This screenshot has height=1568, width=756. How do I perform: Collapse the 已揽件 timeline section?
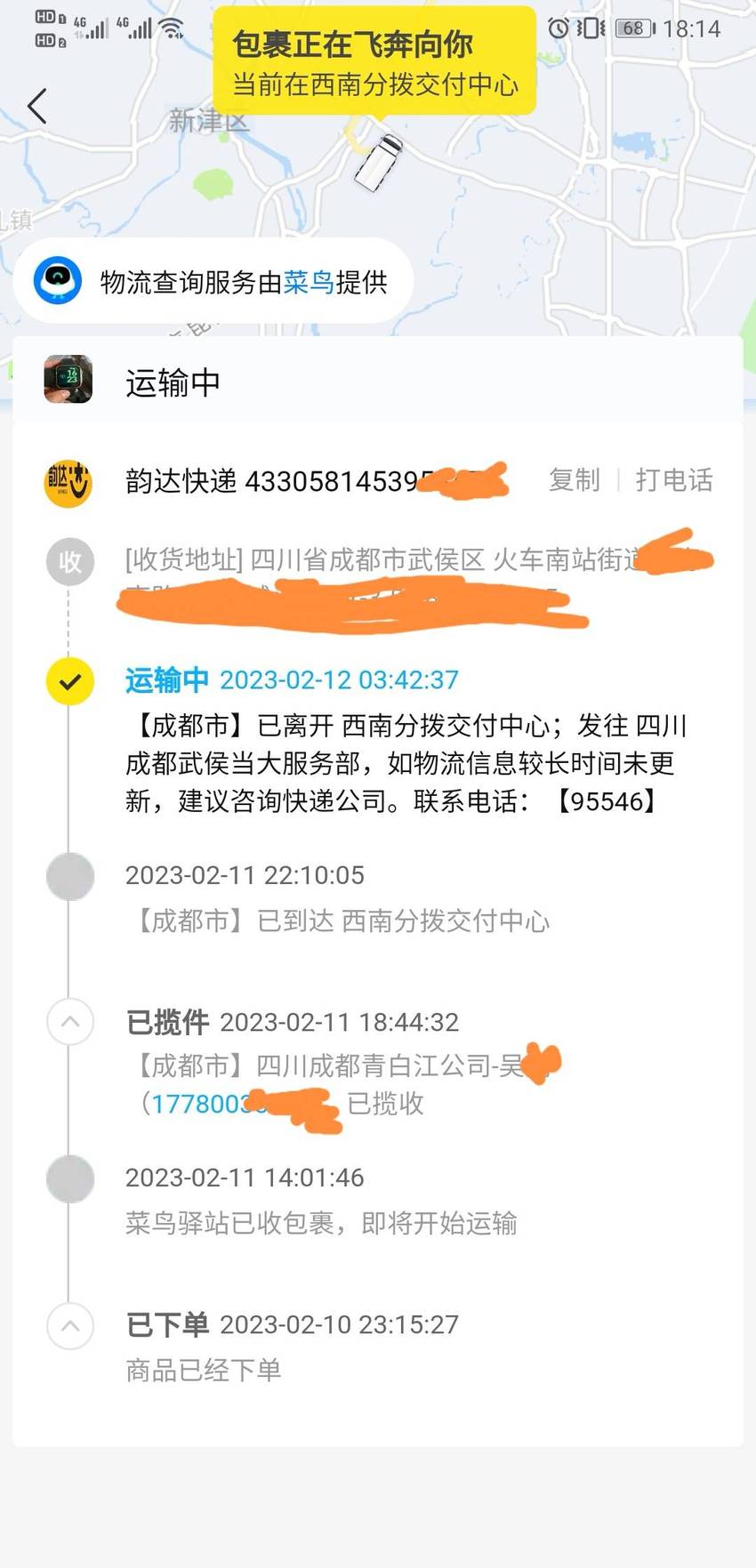click(x=70, y=1022)
